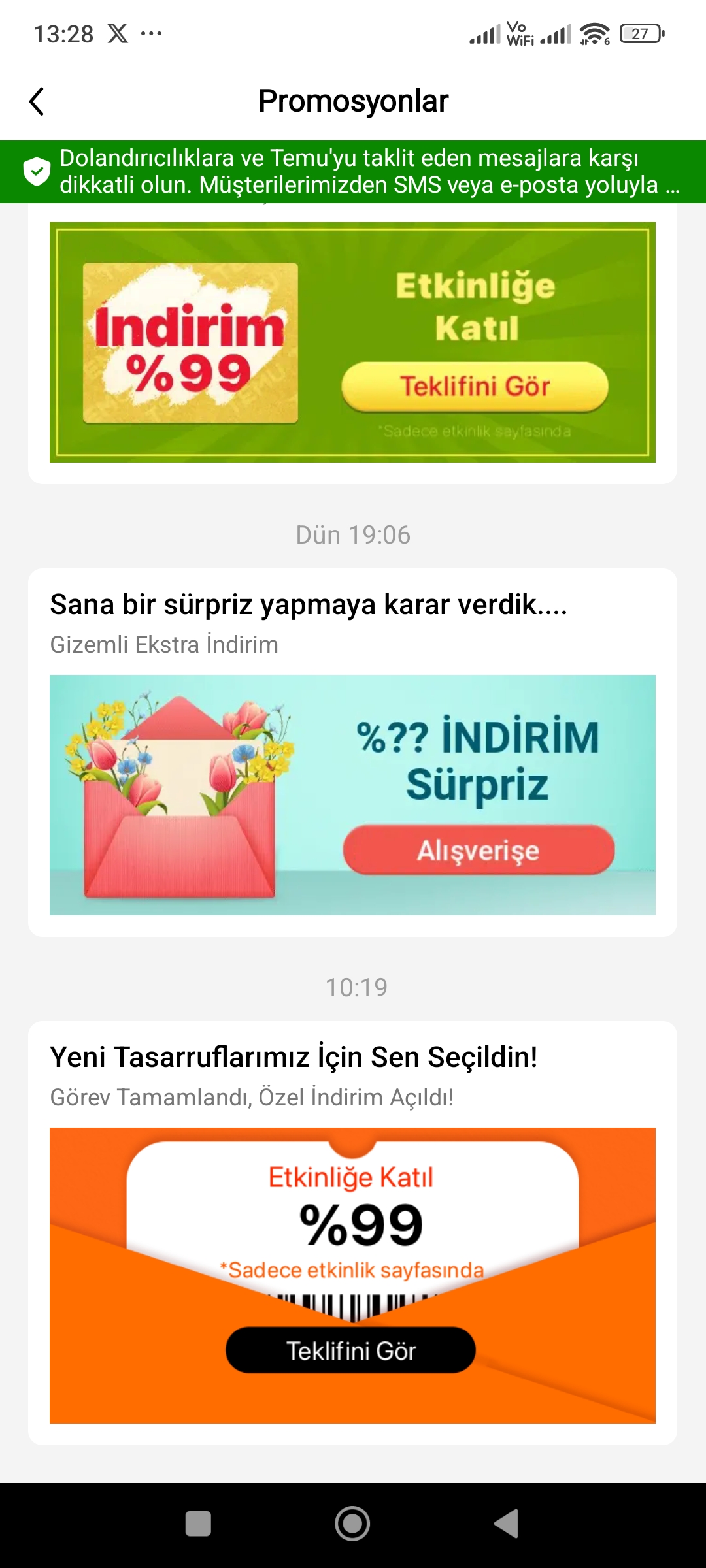
Task: Open recent apps from the navigation bar
Action: (198, 1524)
